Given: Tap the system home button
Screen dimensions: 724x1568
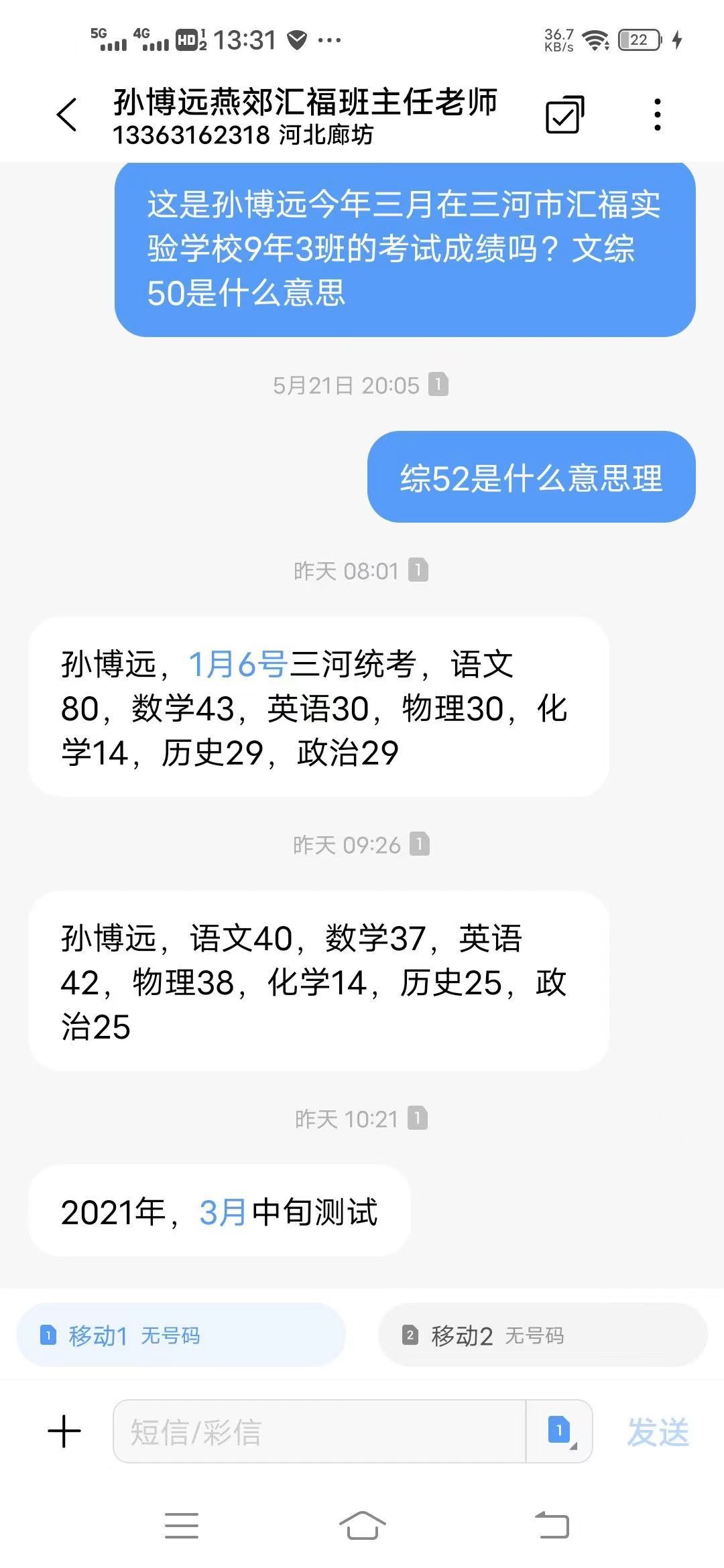Looking at the screenshot, I should [x=362, y=1526].
